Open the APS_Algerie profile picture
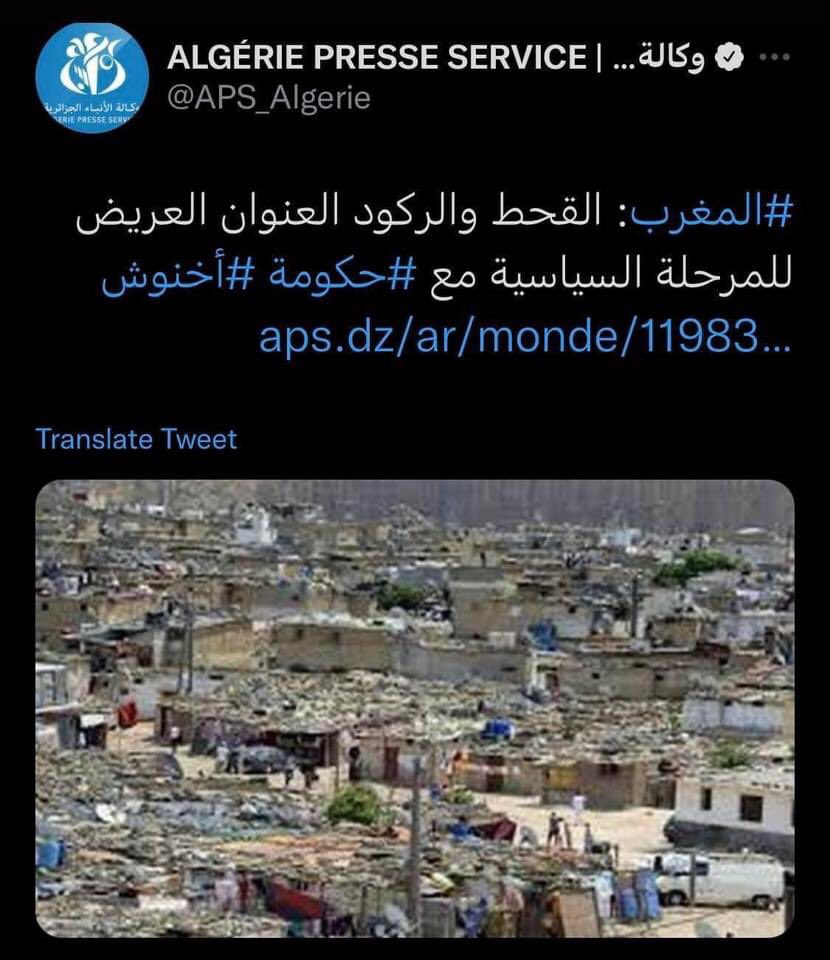 coord(91,78)
